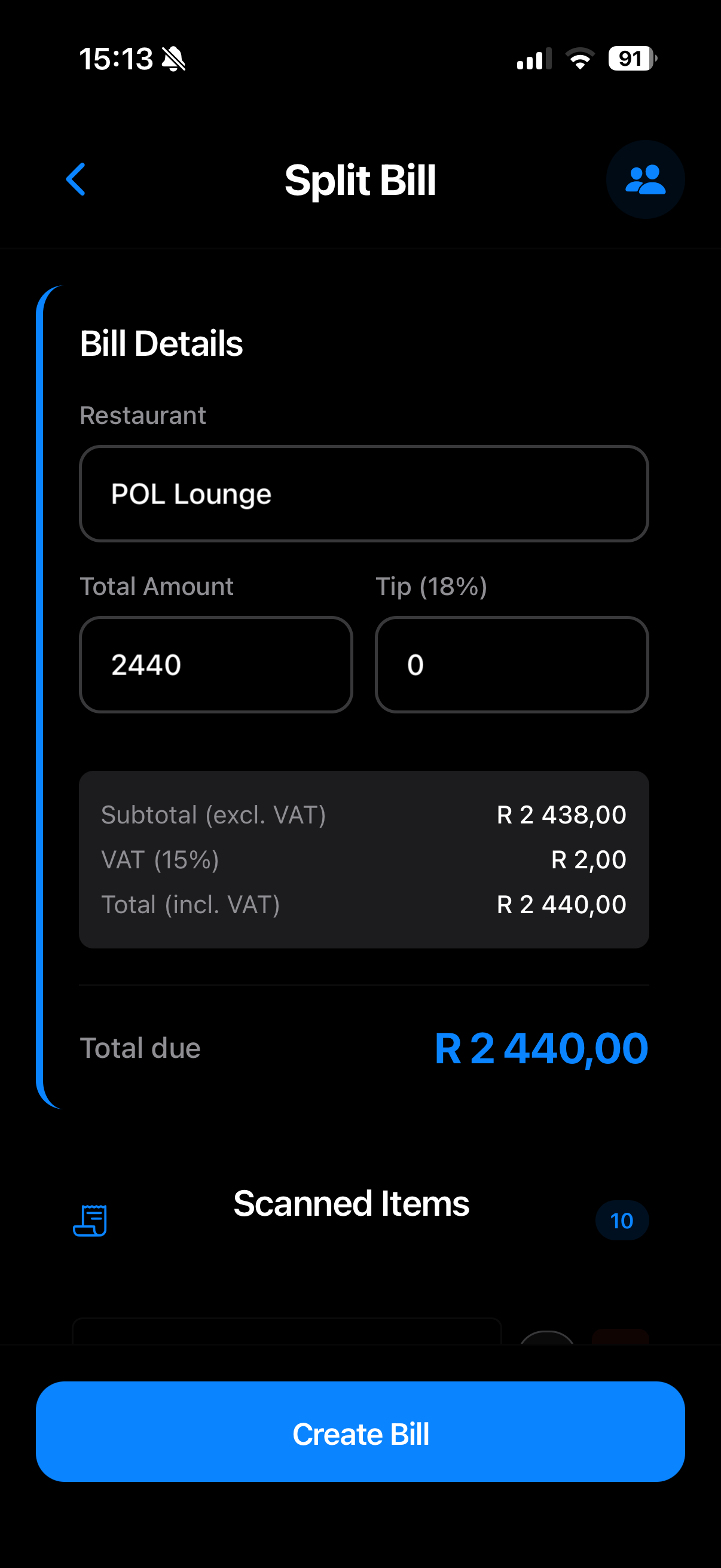Image resolution: width=721 pixels, height=1568 pixels.
Task: Tap the clock showing 15:13
Action: 117,59
